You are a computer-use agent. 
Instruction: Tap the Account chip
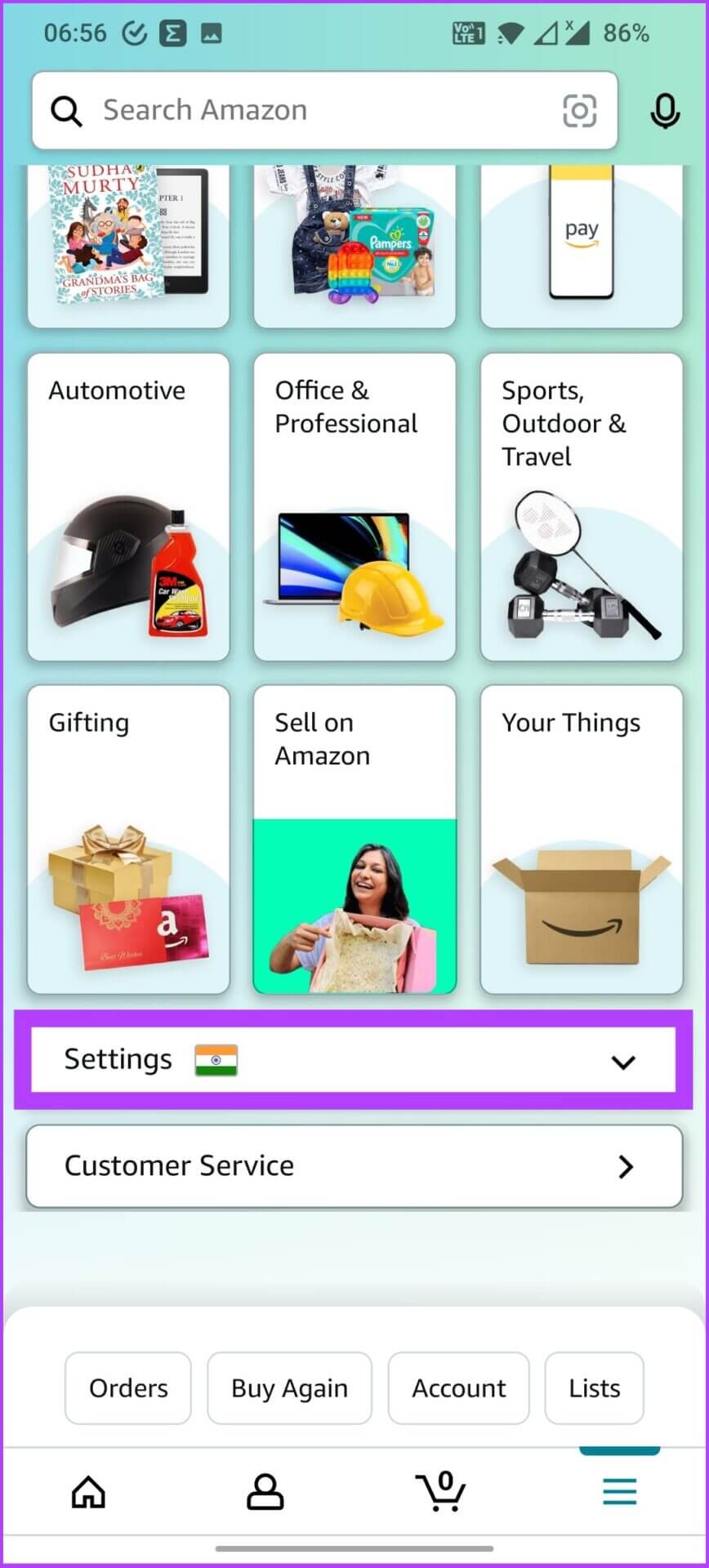[x=458, y=1388]
